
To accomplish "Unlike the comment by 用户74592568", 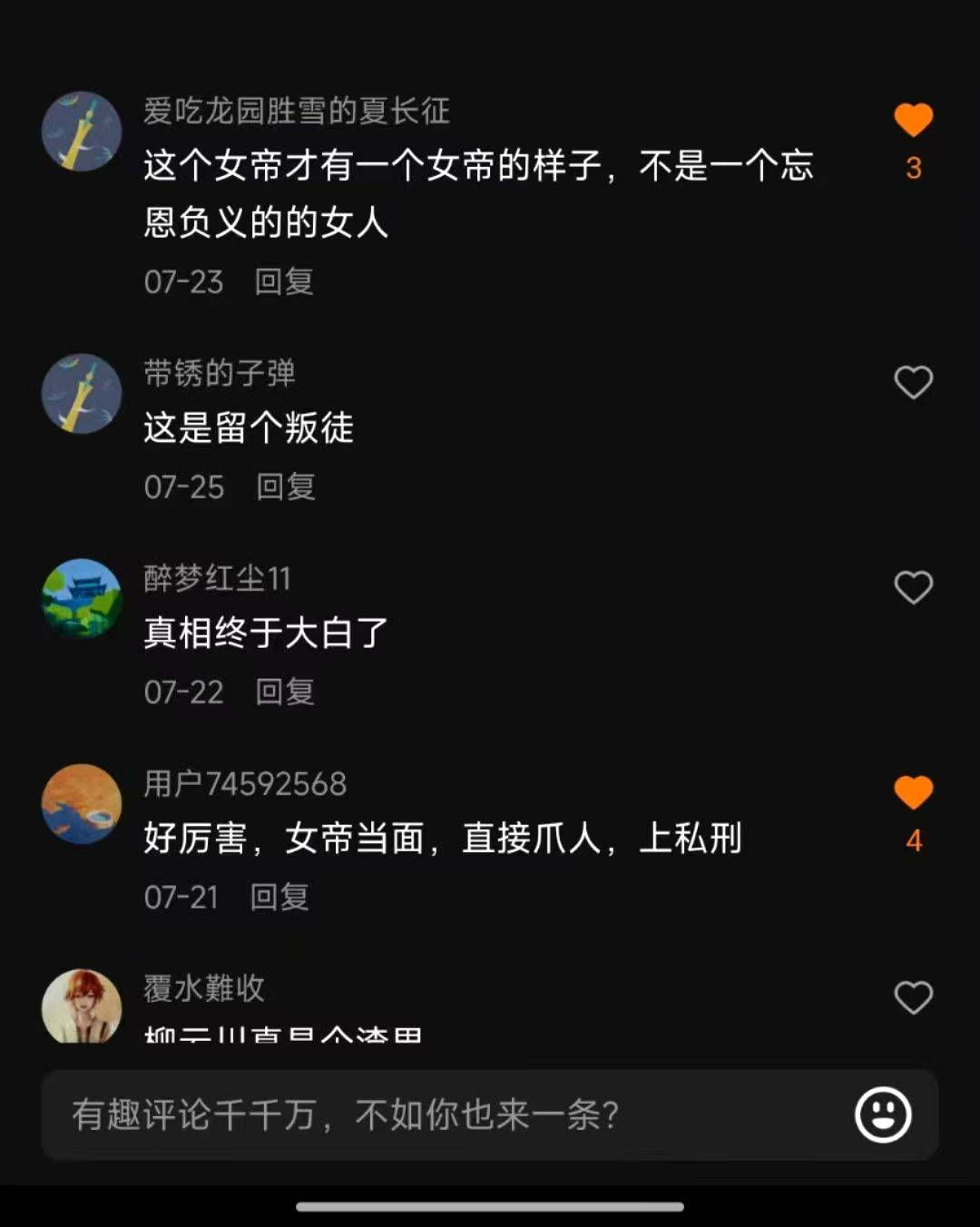I will (x=913, y=793).
